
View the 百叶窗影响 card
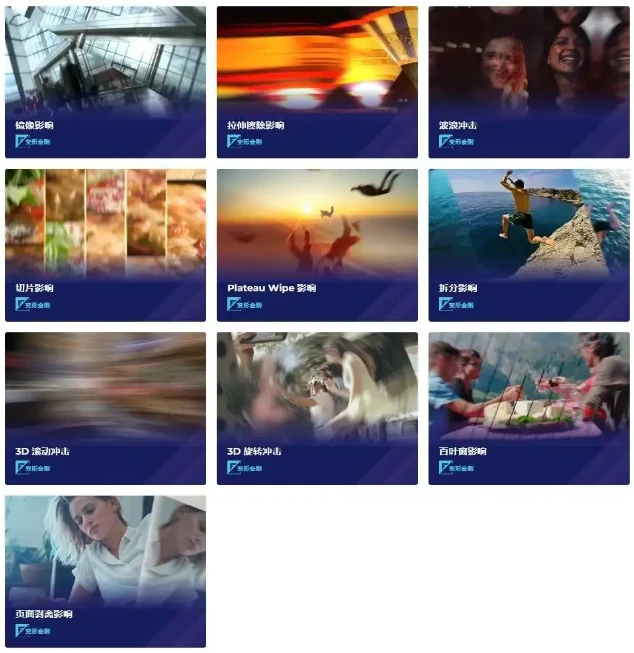(529, 408)
